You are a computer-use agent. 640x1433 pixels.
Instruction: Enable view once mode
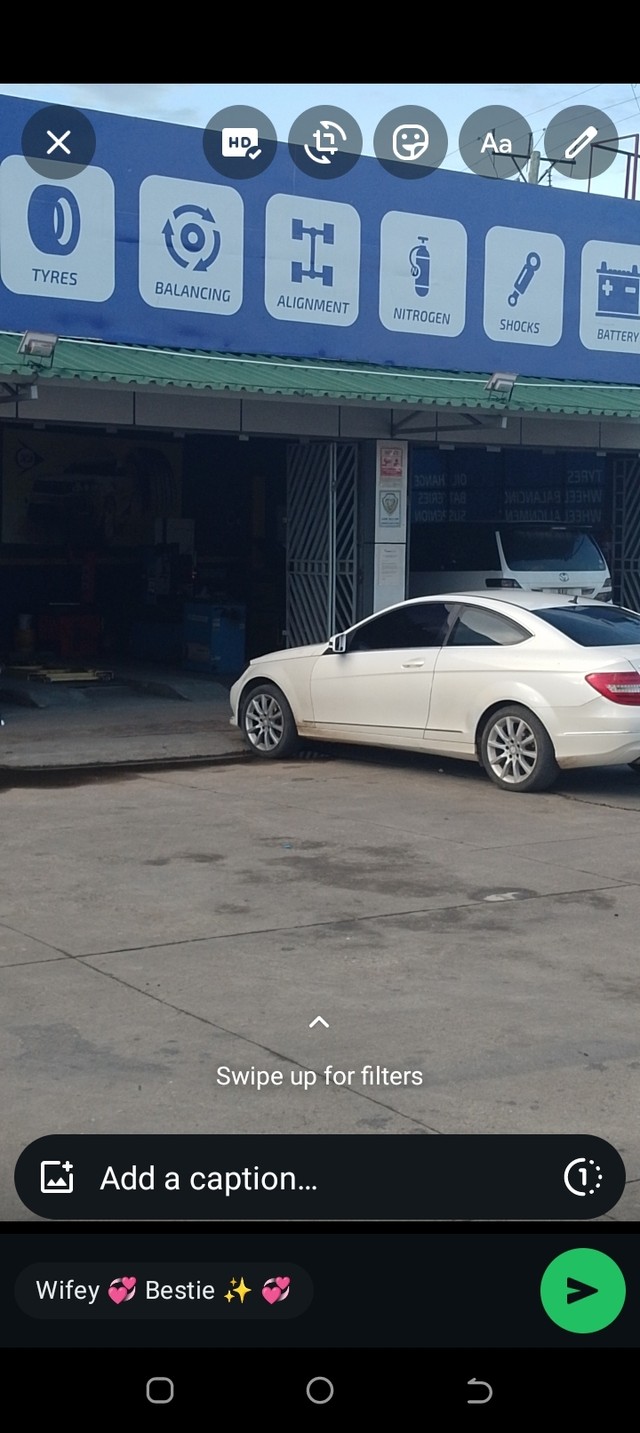click(x=583, y=1177)
